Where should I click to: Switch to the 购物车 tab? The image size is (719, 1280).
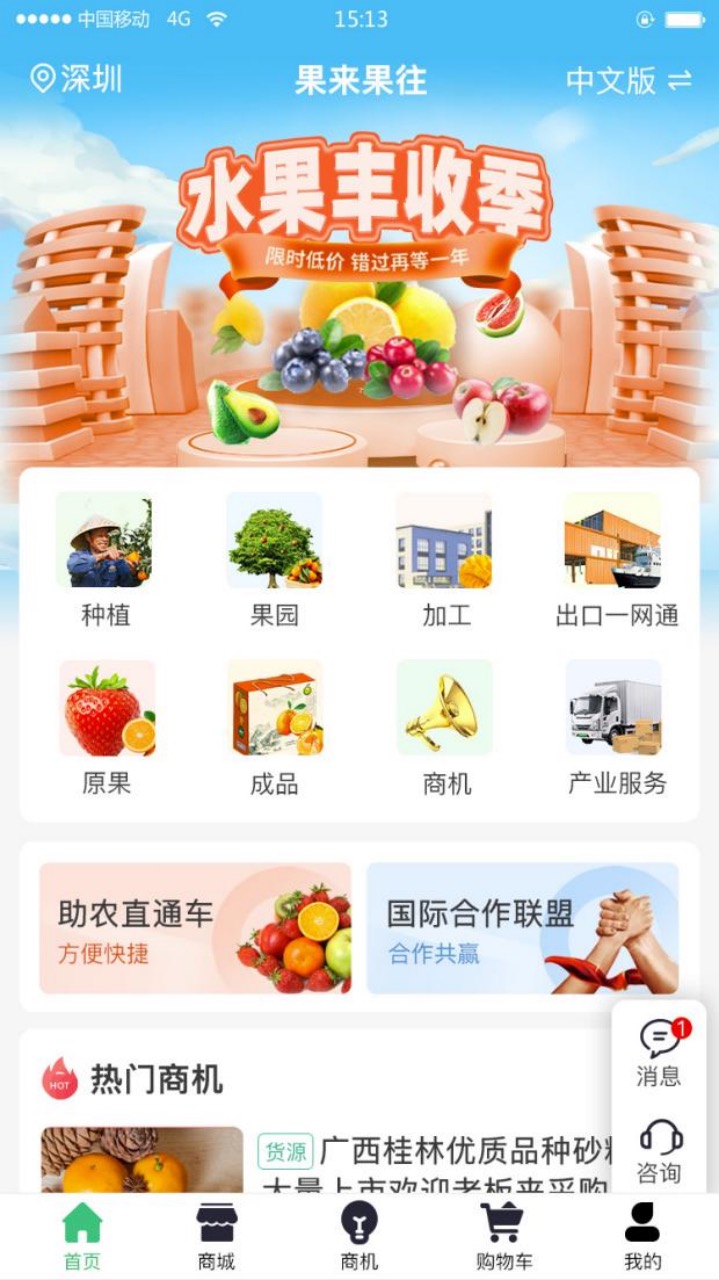tap(503, 1236)
